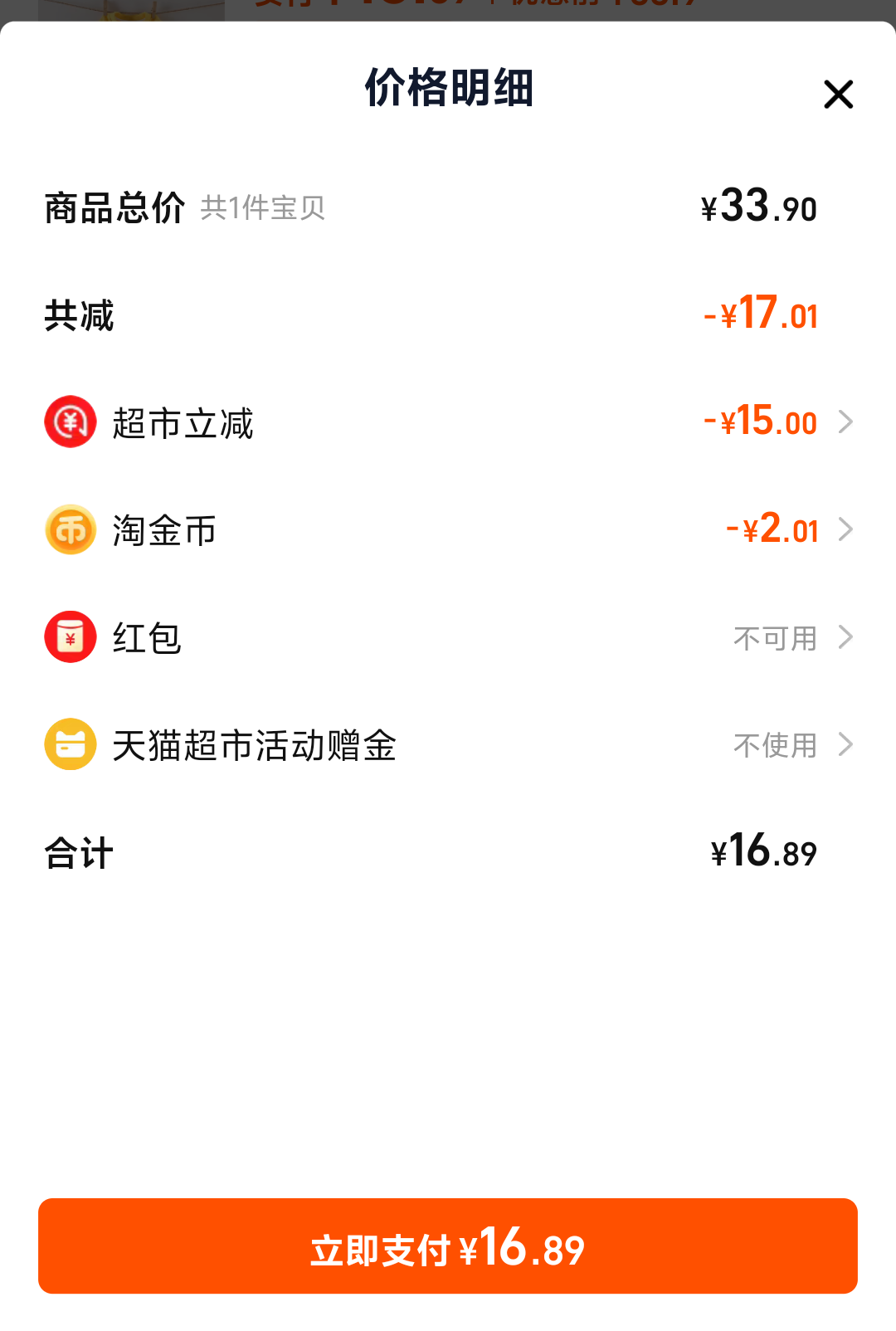Click the total discount -¥17.01
Viewport: 896px width, 1331px height.
pos(760,315)
